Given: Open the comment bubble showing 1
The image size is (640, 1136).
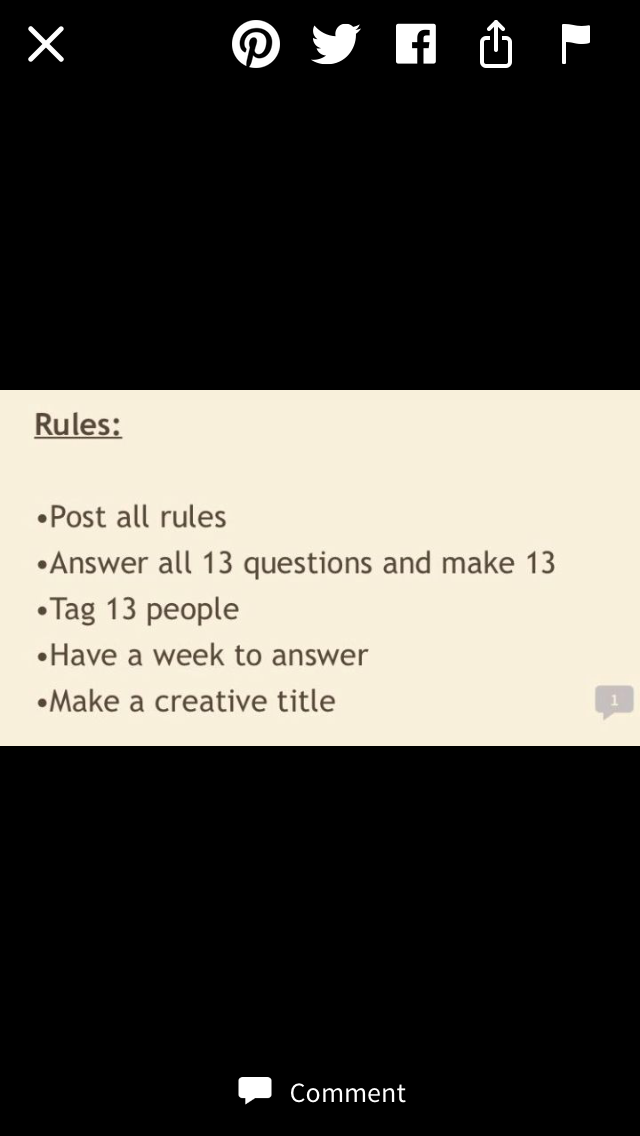Looking at the screenshot, I should click(615, 701).
